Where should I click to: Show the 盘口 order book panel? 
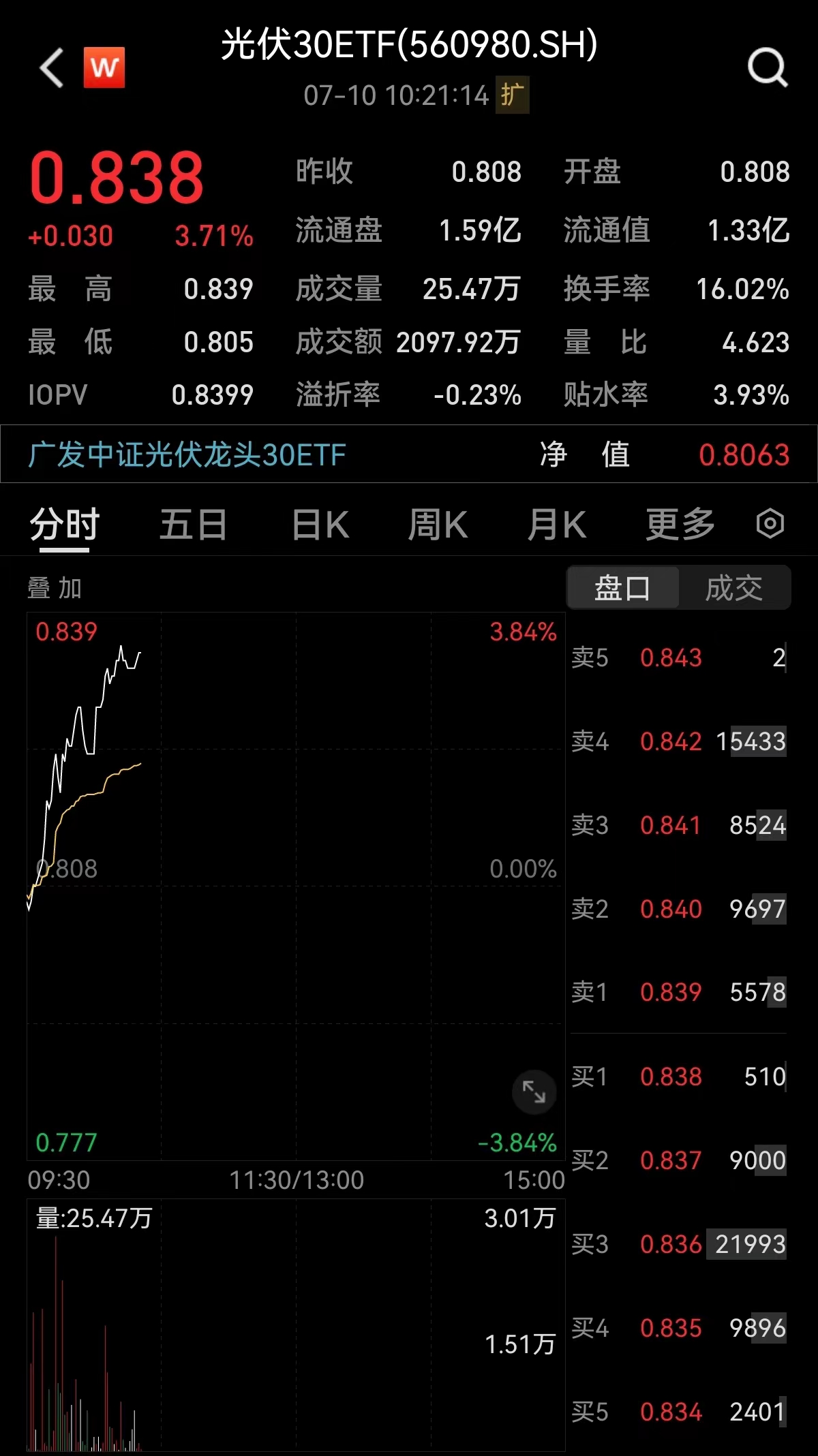(x=622, y=587)
